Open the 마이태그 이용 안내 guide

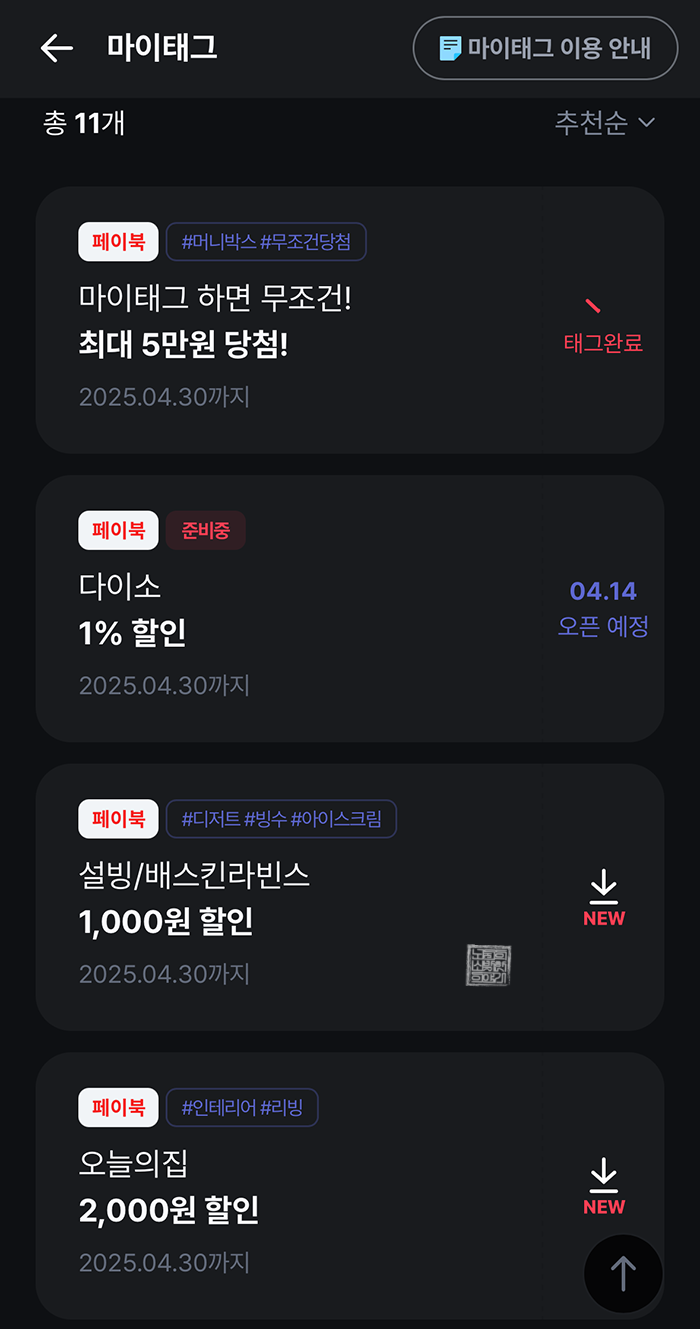point(545,48)
